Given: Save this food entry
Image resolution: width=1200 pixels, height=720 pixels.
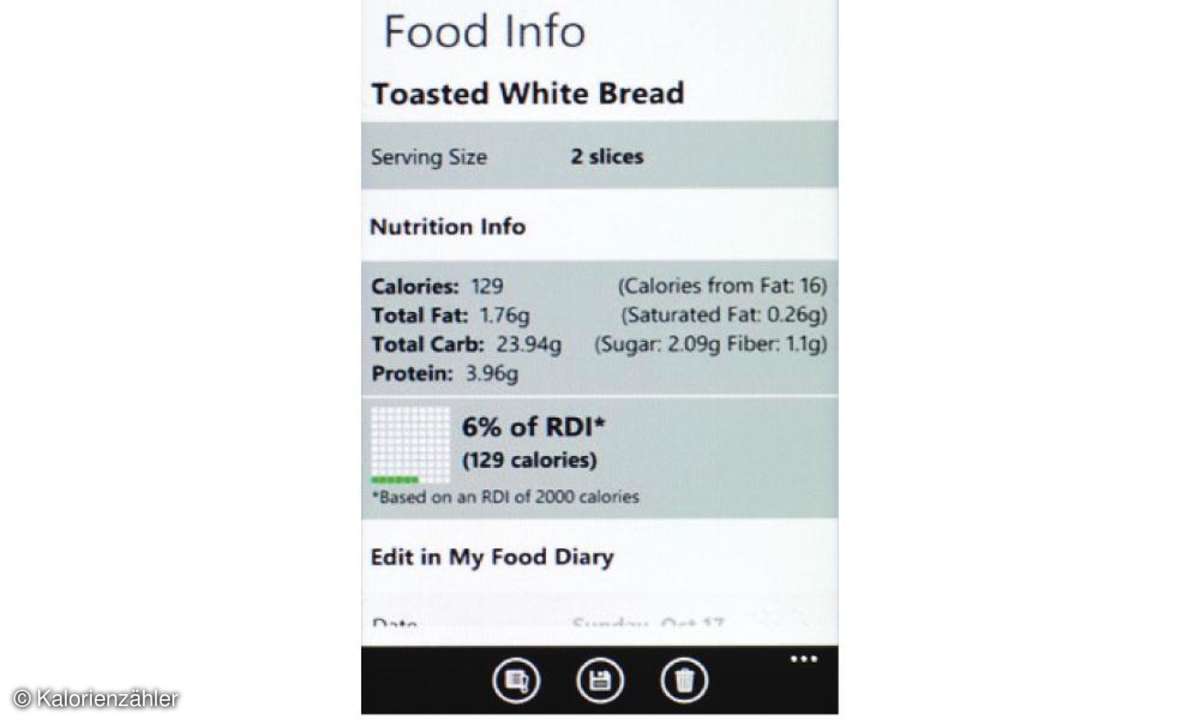Looking at the screenshot, I should coord(600,682).
